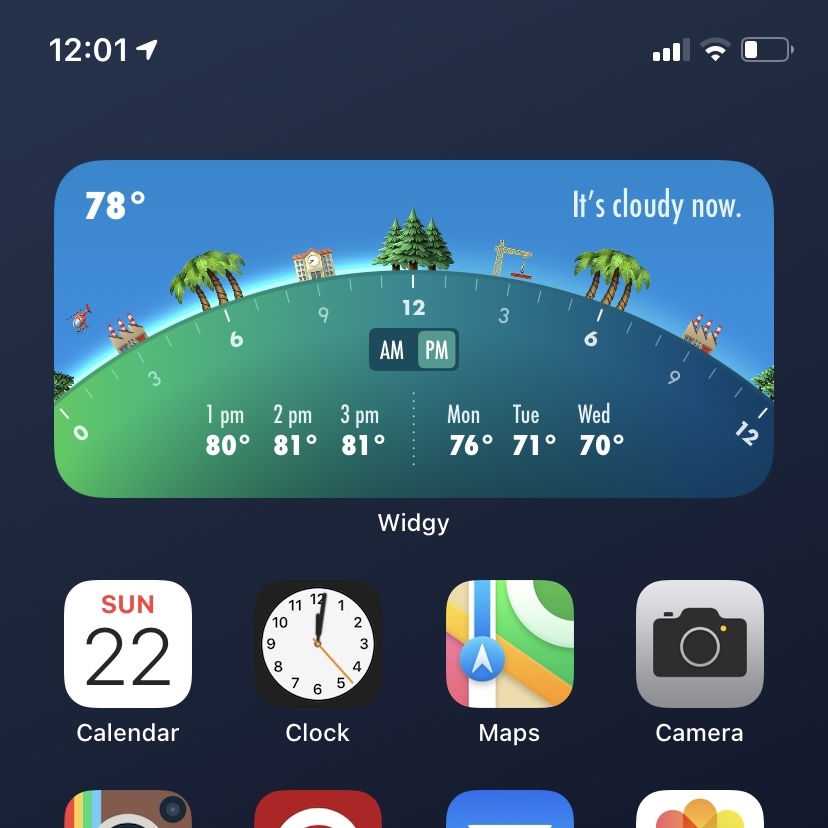Launch the Clock app

(318, 644)
